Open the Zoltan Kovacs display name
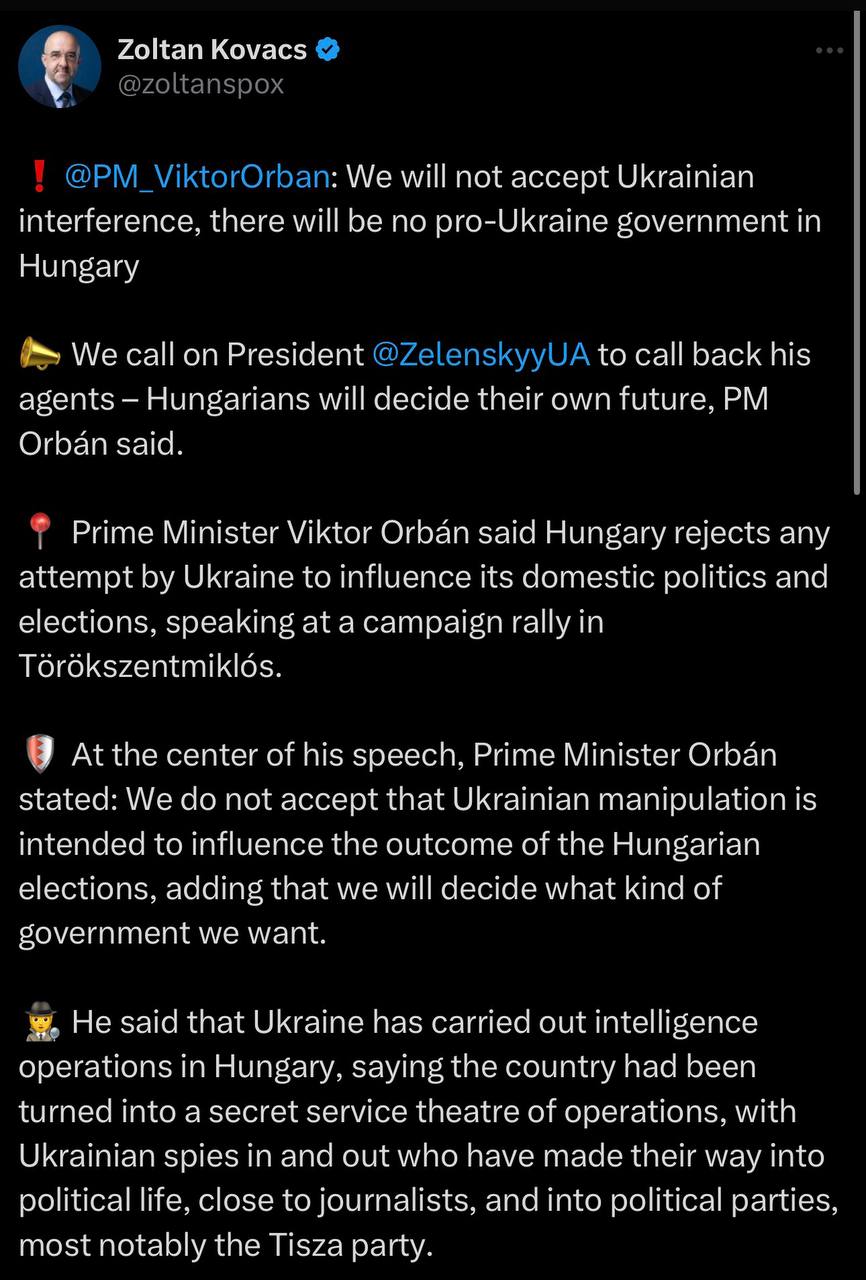 click(212, 48)
